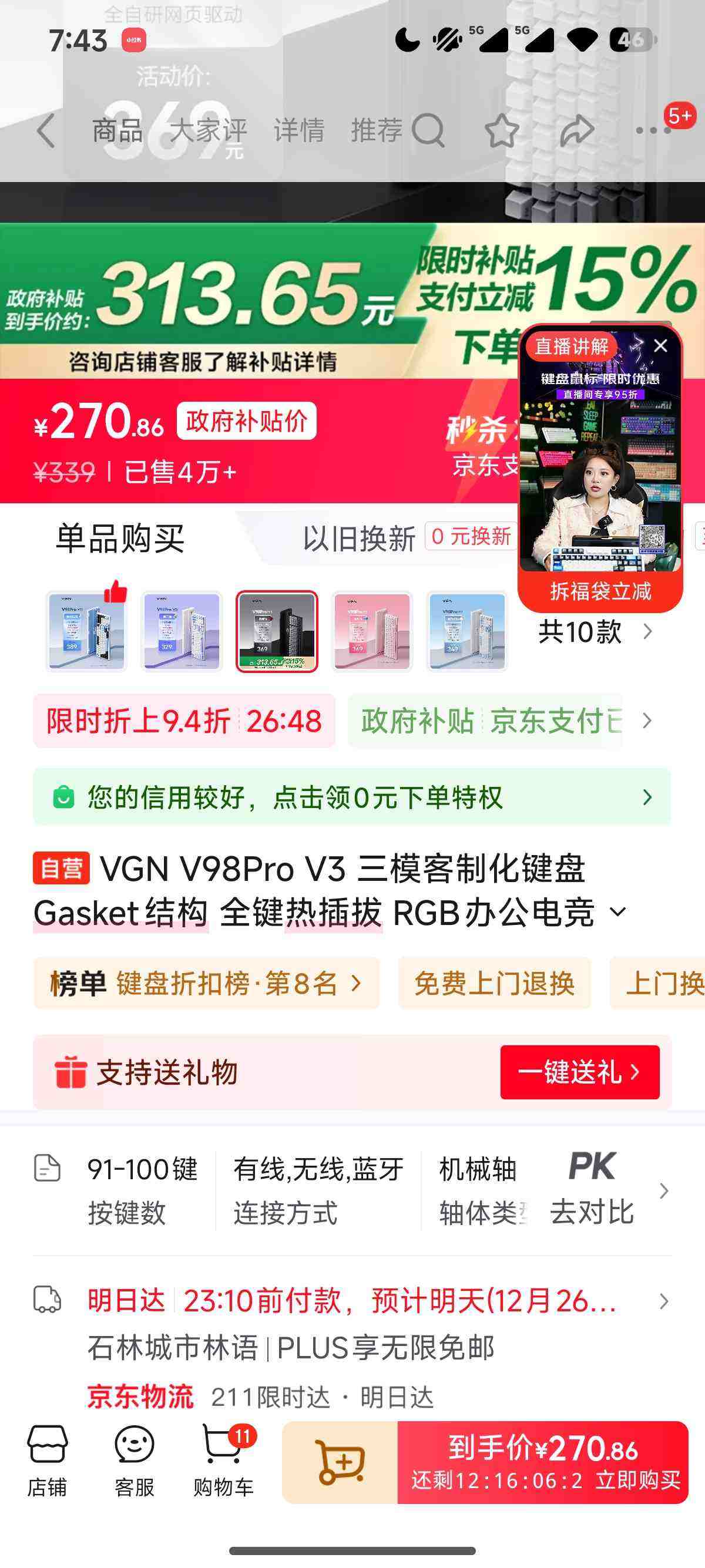Screen dimensions: 705x1568
Task: Favorite this product via the star icon
Action: coord(502,132)
